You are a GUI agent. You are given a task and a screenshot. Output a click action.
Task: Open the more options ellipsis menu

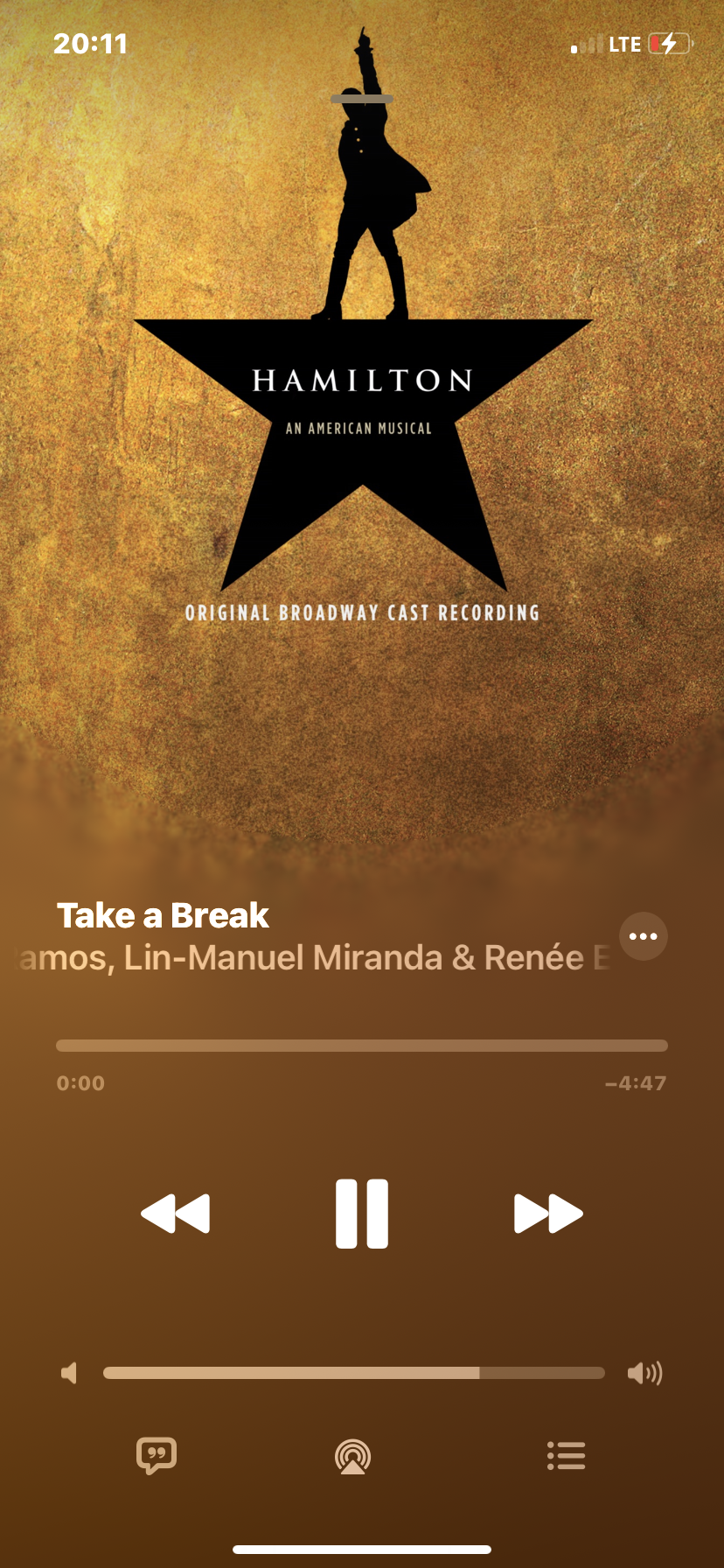644,936
